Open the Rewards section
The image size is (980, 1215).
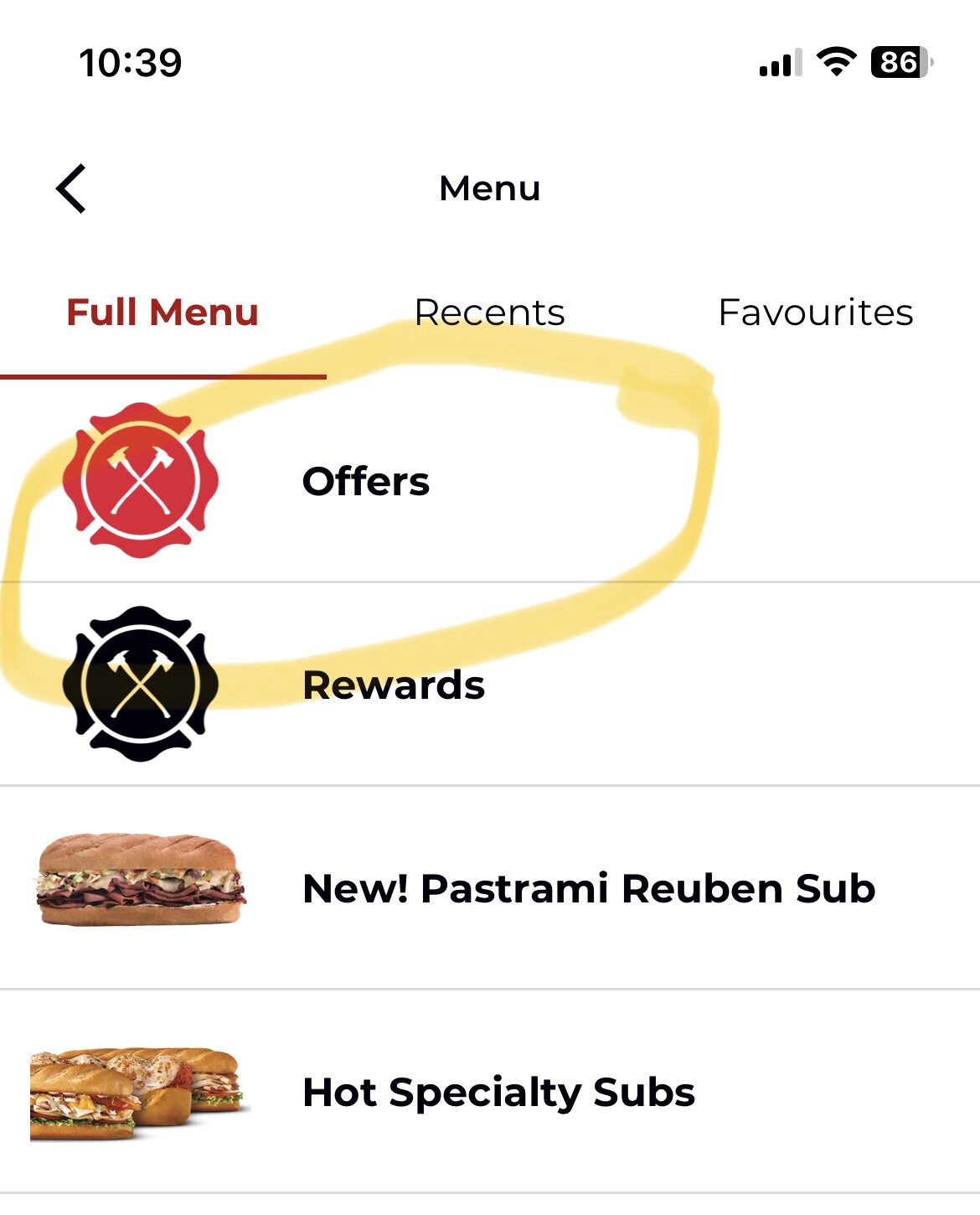pos(394,685)
